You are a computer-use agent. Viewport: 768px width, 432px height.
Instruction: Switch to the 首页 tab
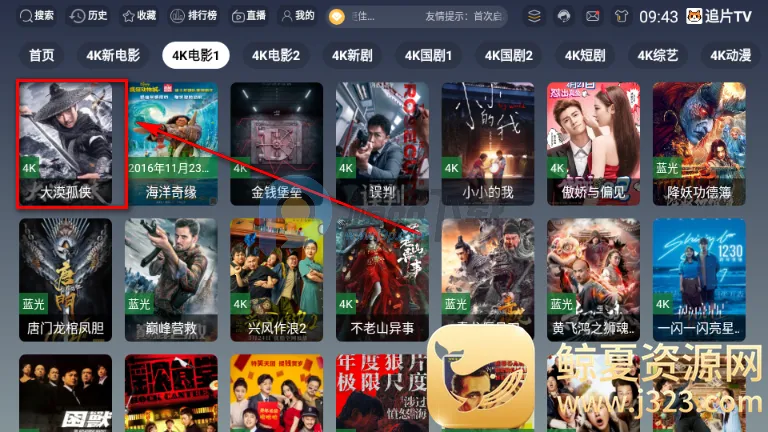tap(42, 55)
